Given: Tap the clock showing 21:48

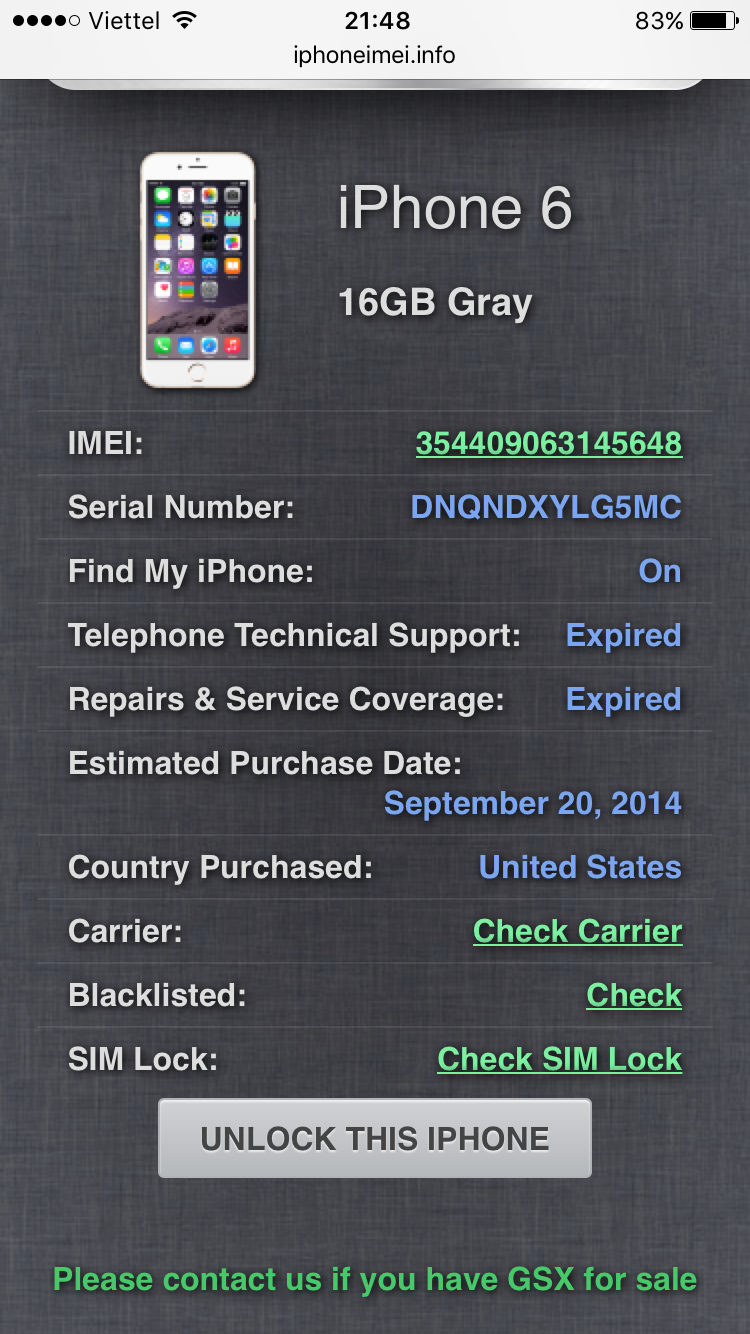Looking at the screenshot, I should point(375,18).
